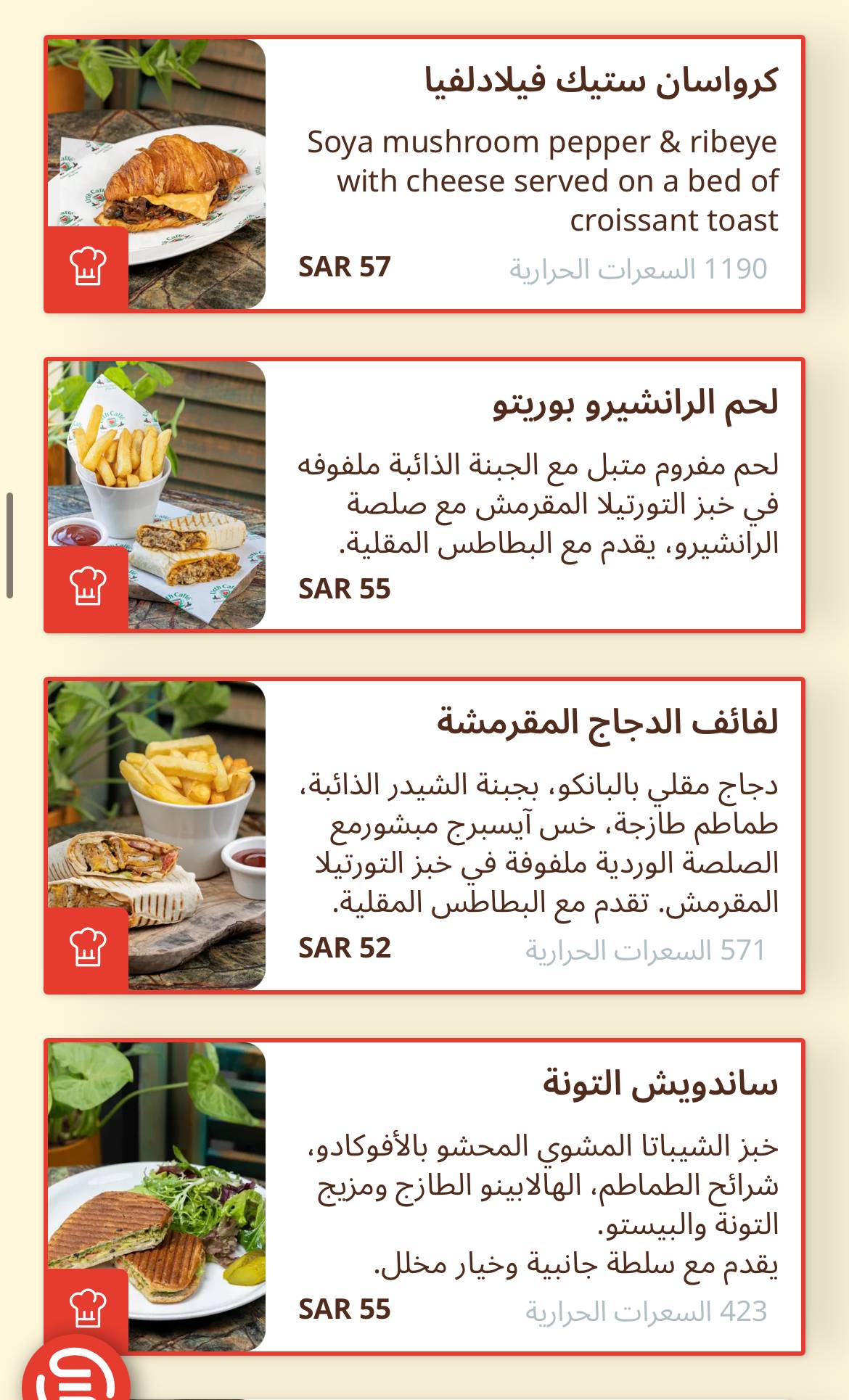Tap chef hat icon on the croissant steak card
Image resolution: width=849 pixels, height=1400 pixels.
88,268
